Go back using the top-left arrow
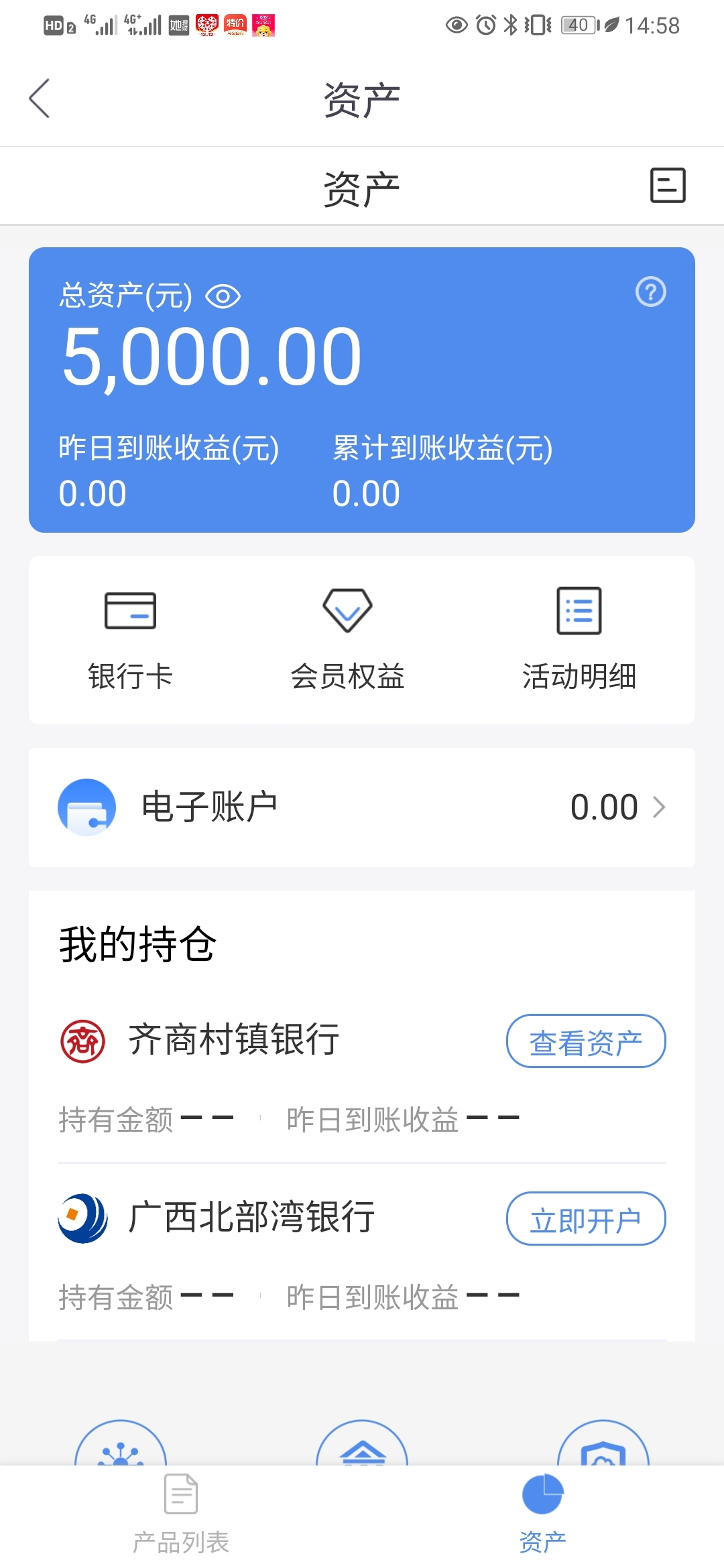This screenshot has height=1568, width=724. tap(40, 99)
